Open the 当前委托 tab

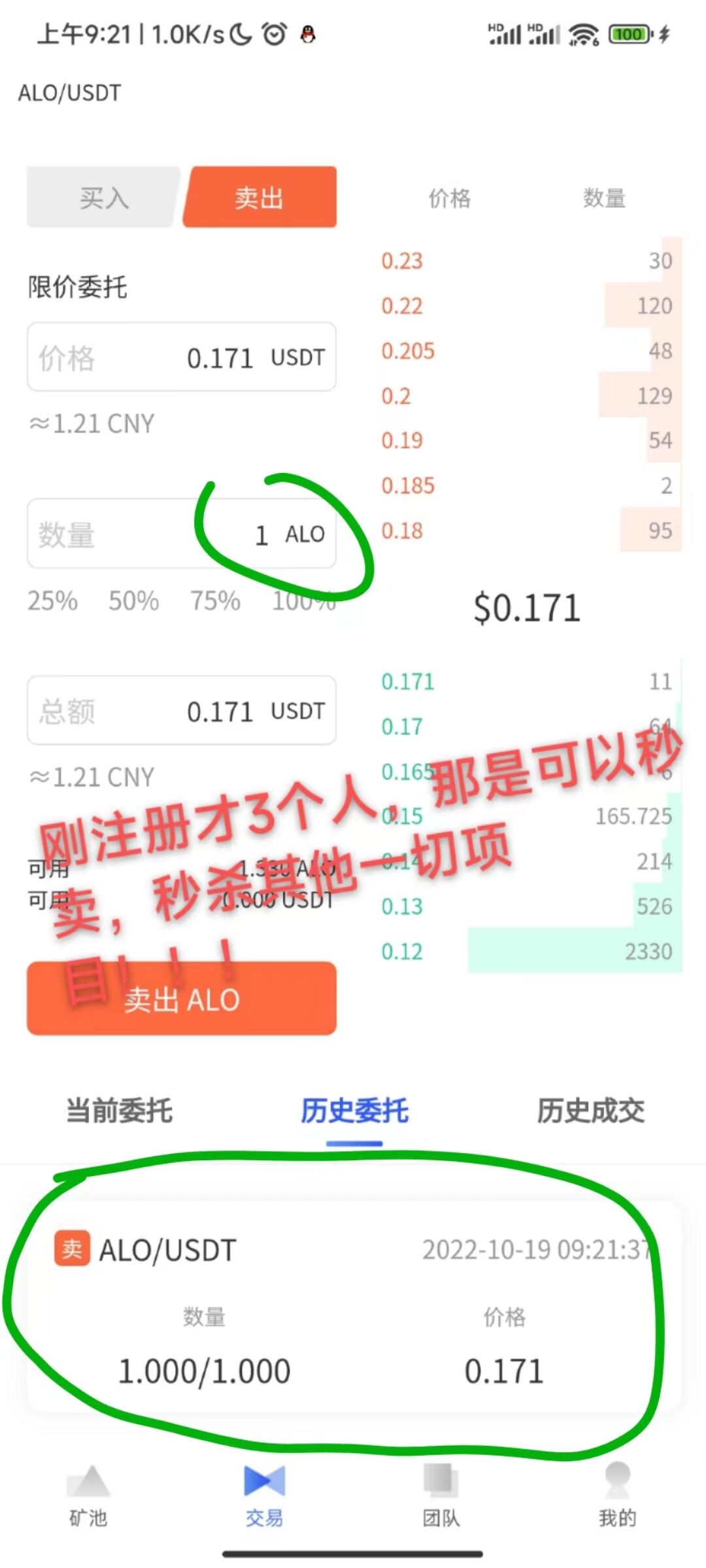[119, 1111]
